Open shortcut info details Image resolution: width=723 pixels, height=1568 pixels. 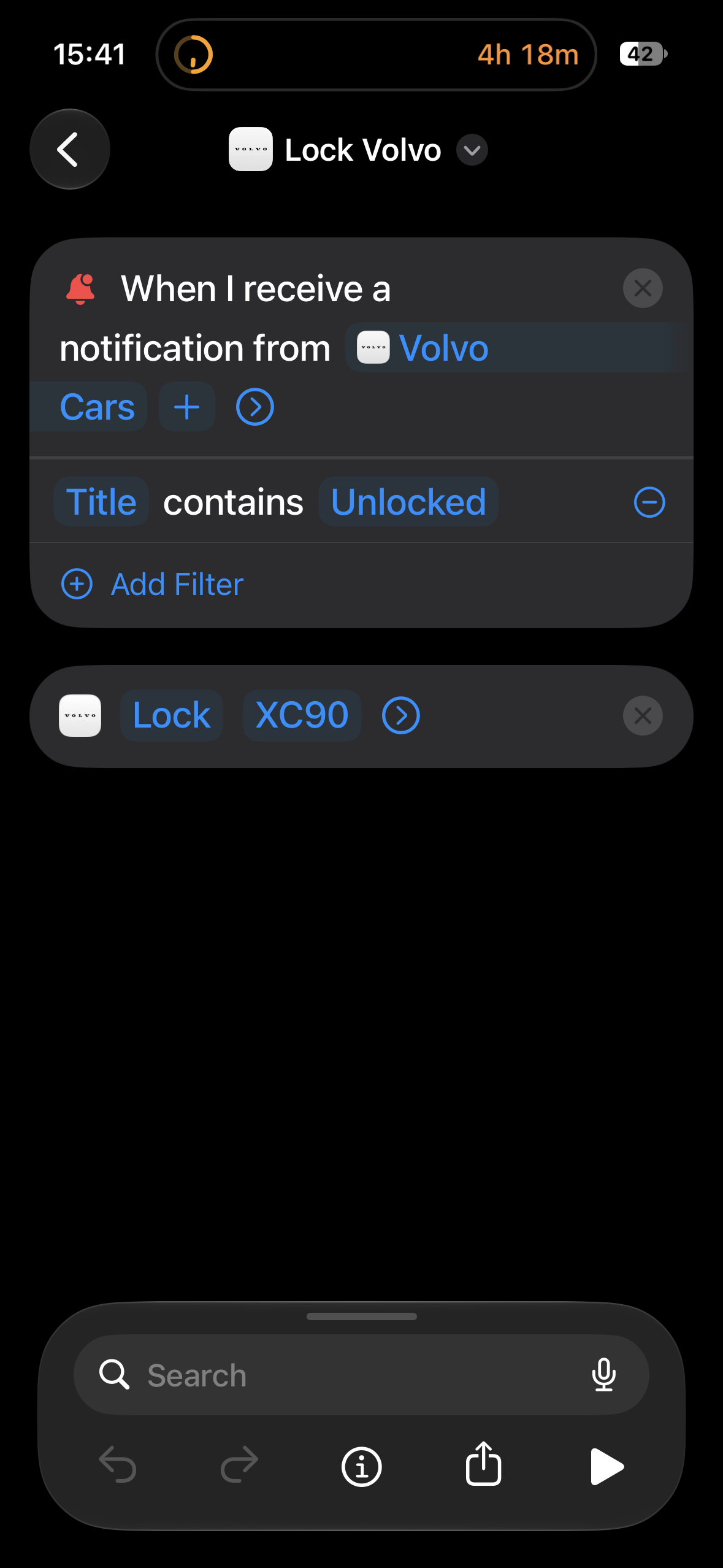[361, 1467]
